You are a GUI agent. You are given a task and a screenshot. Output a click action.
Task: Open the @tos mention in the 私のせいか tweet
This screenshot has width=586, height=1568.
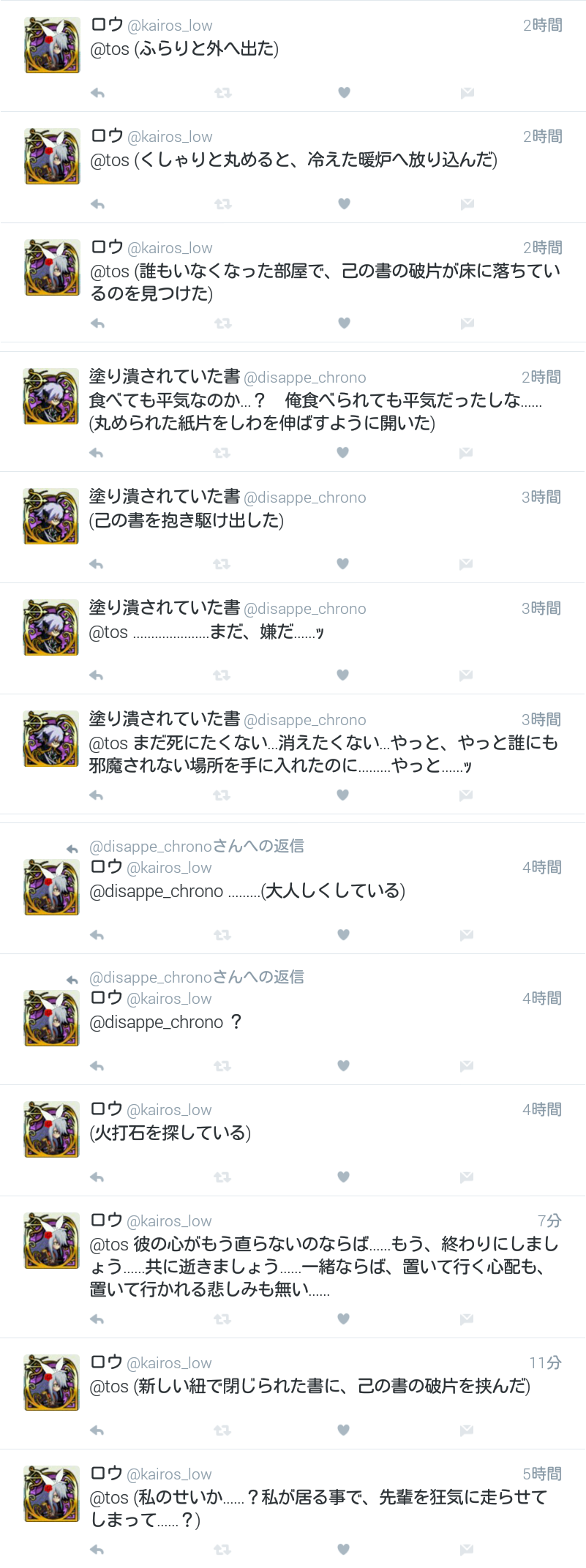click(109, 1498)
